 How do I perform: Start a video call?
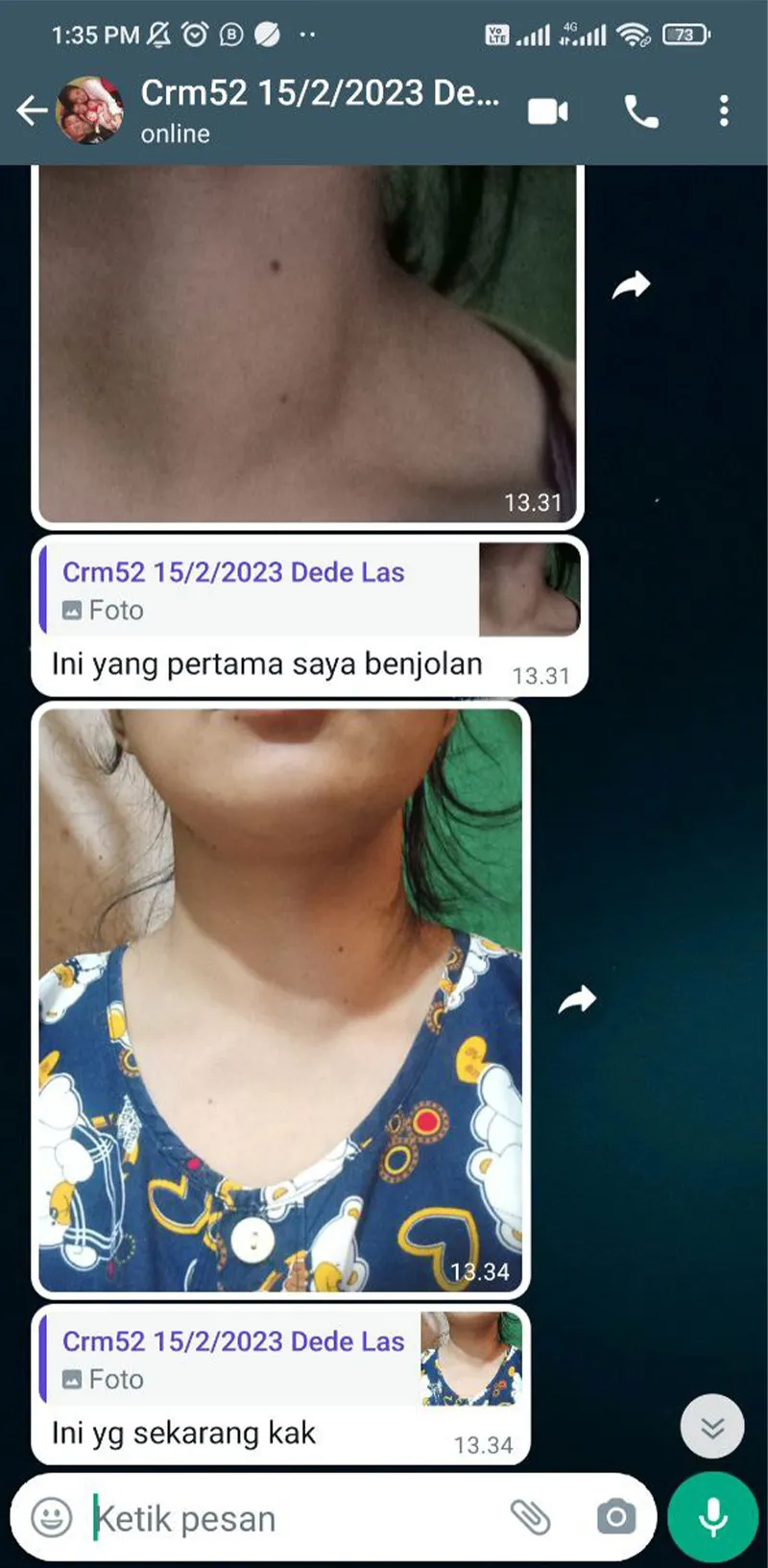(548, 111)
